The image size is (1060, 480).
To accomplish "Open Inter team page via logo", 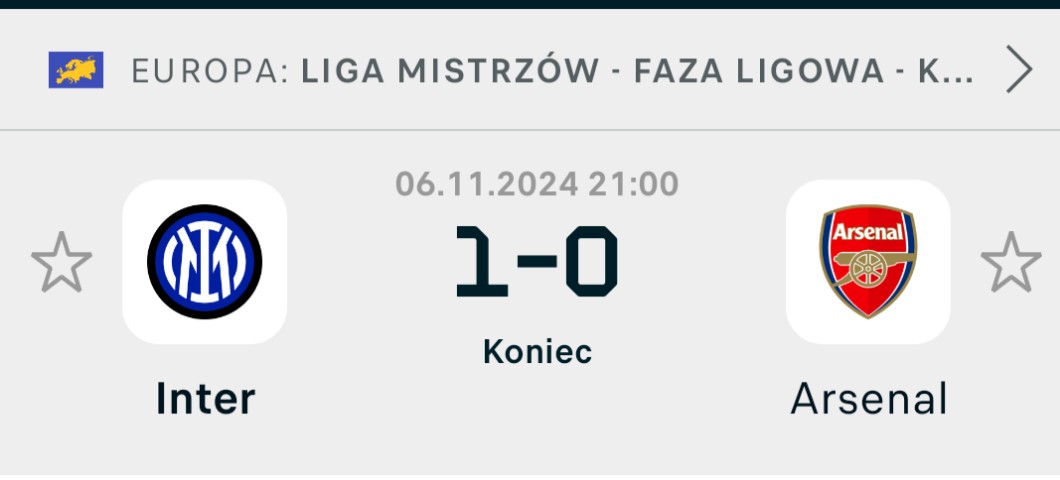I will tap(204, 262).
